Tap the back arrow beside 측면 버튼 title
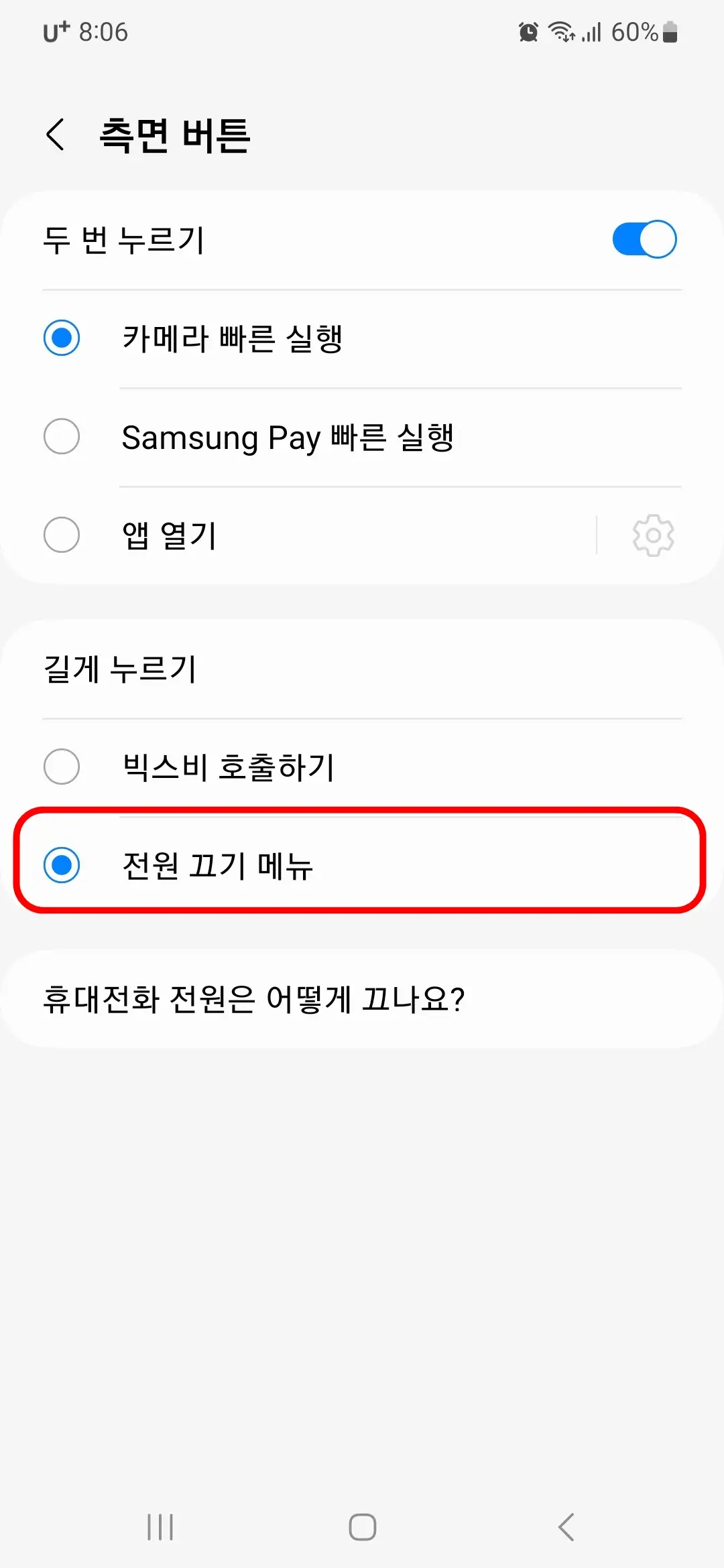The image size is (724, 1568). 56,133
